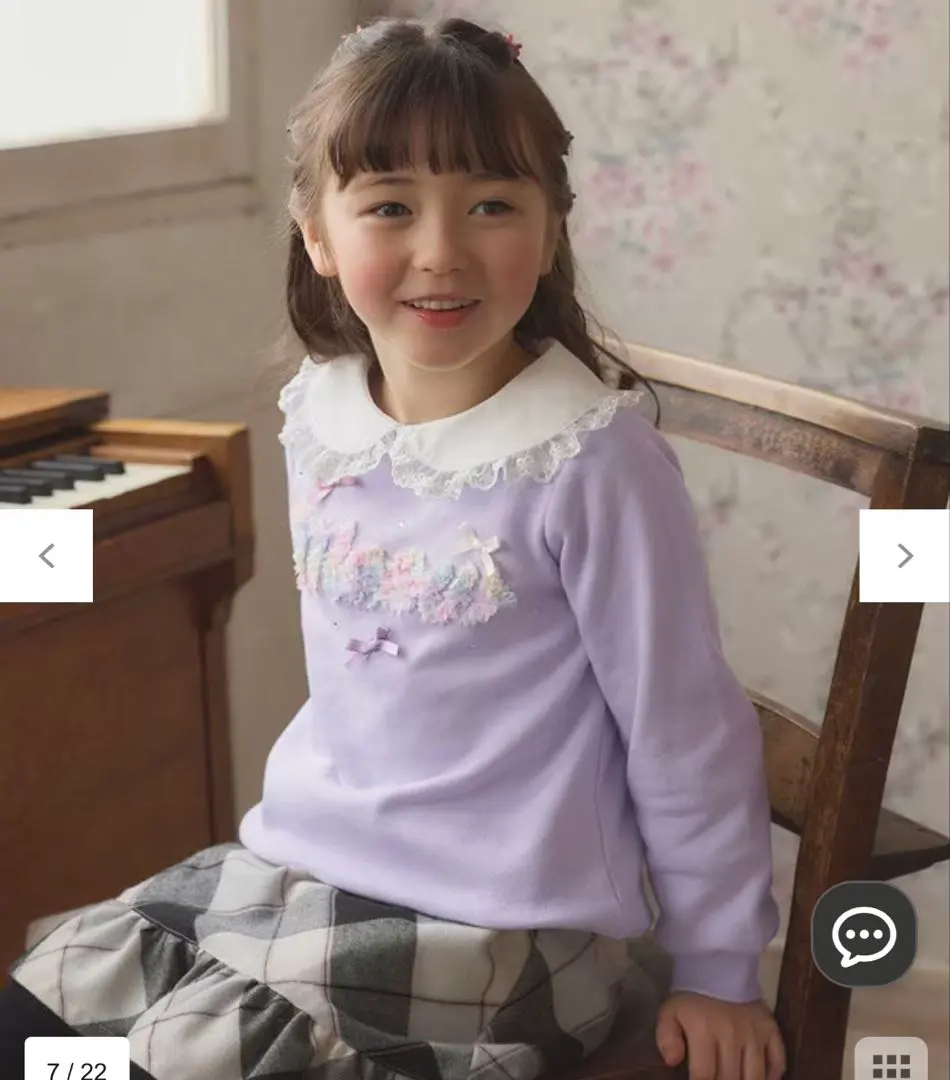Viewport: 950px width, 1080px height.
Task: Open the image grid view
Action: click(891, 1063)
